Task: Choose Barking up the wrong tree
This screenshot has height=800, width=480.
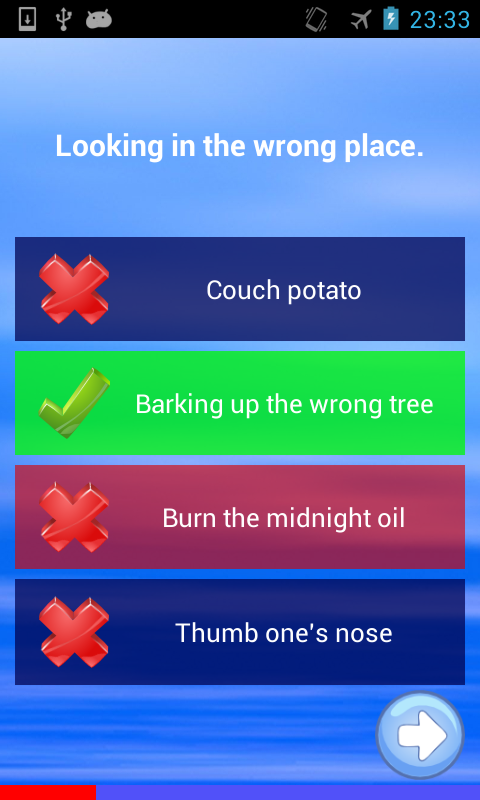Action: pos(240,403)
